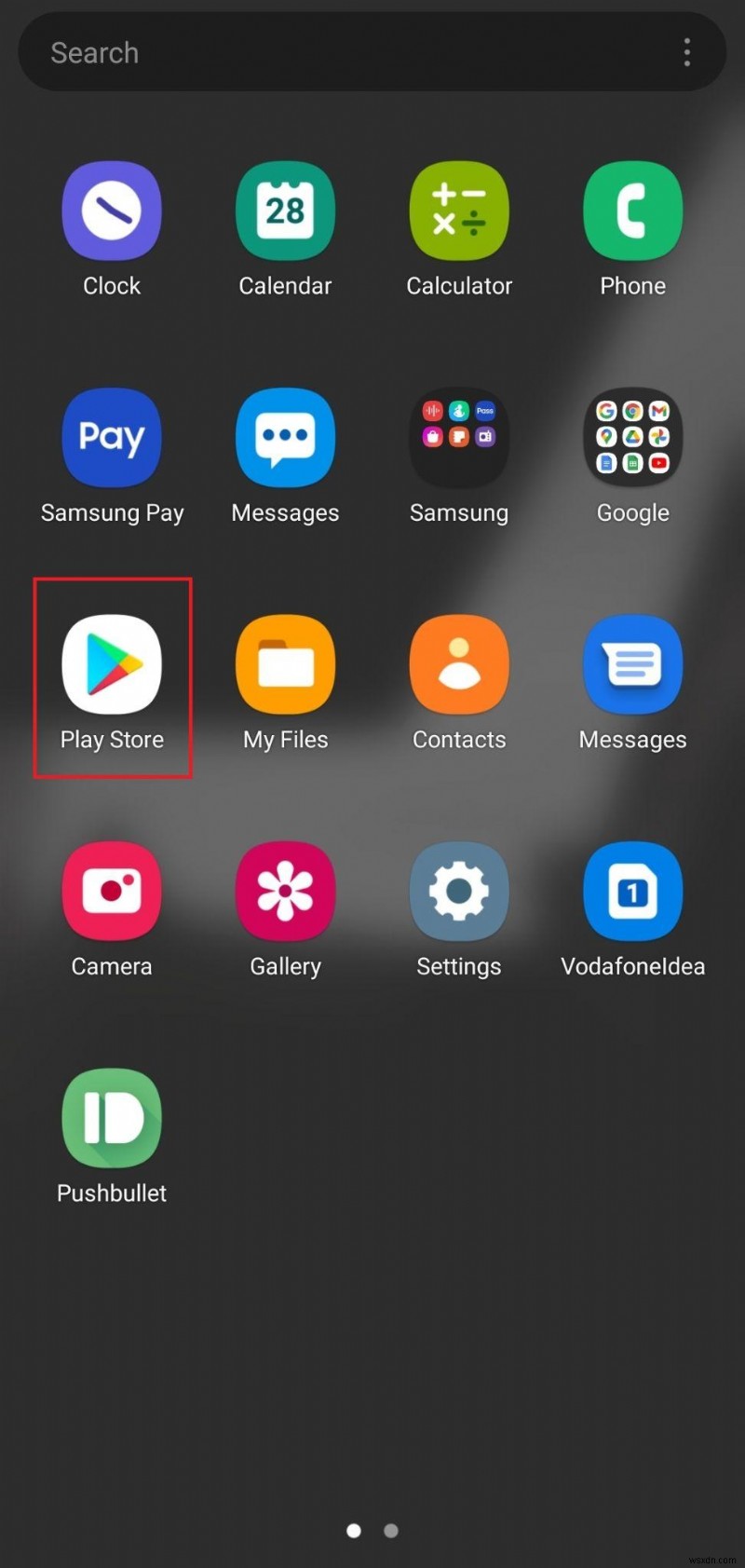Open the Settings app
Screen dimensions: 745x1568
[x=459, y=891]
